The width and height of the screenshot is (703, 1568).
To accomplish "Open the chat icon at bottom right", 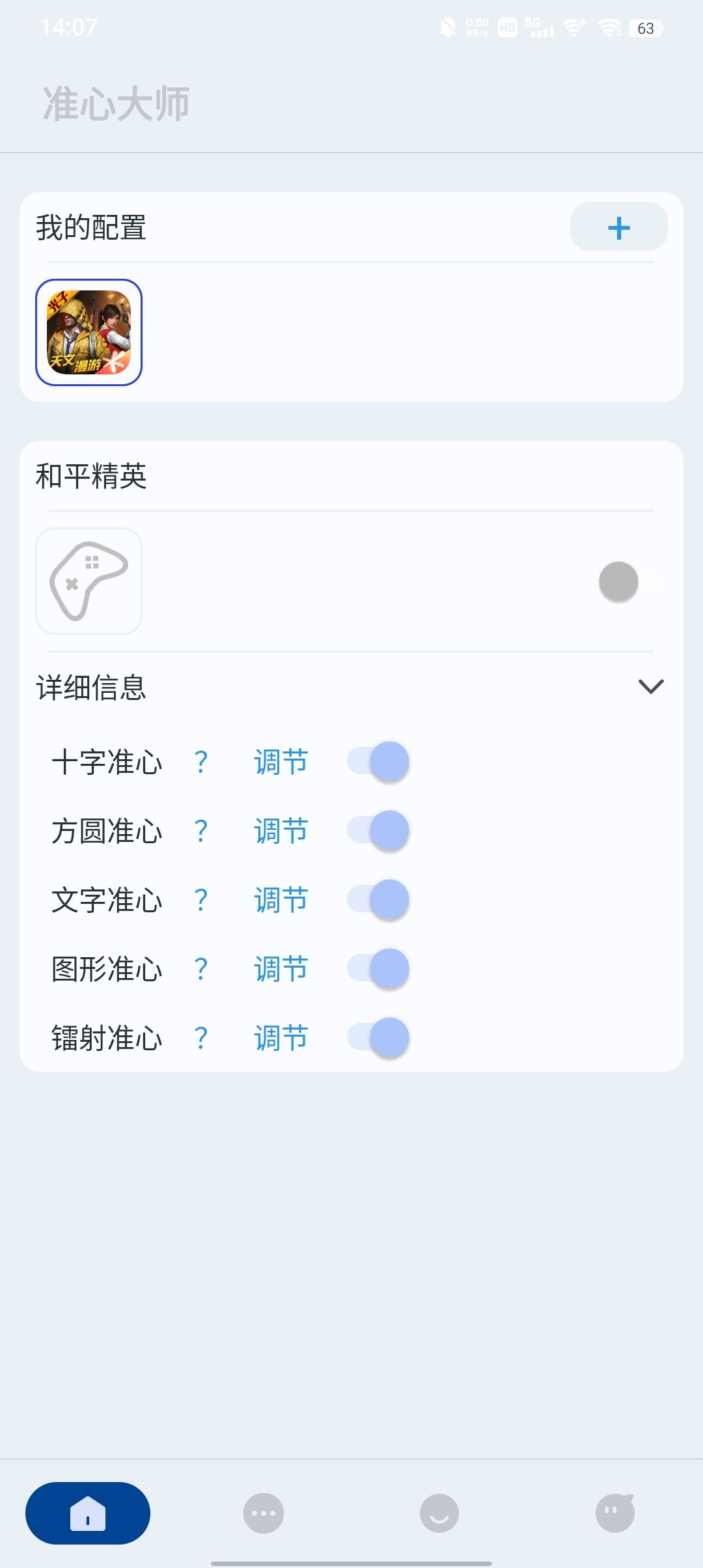I will click(x=615, y=1513).
